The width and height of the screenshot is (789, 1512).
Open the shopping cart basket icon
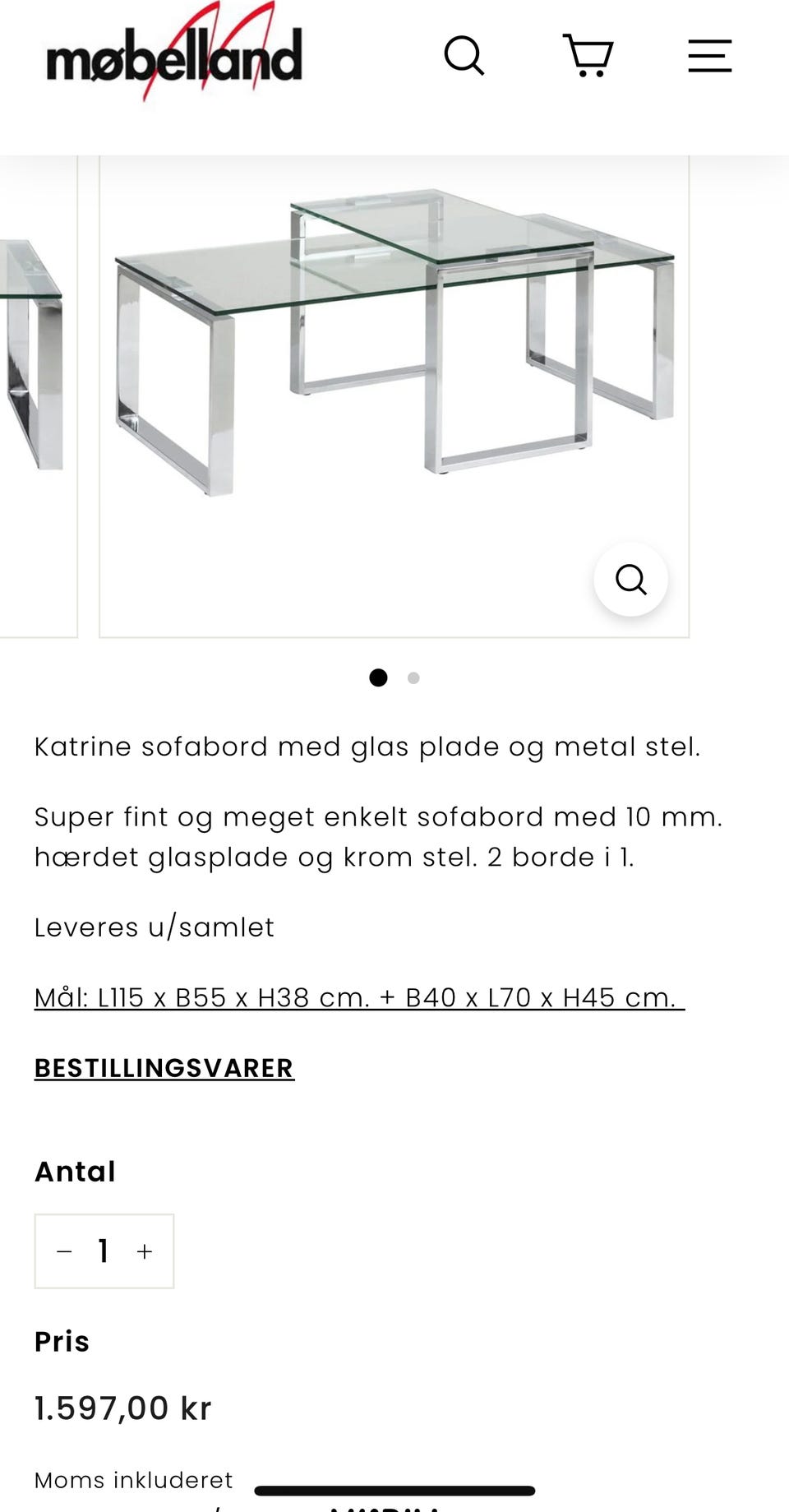point(588,56)
